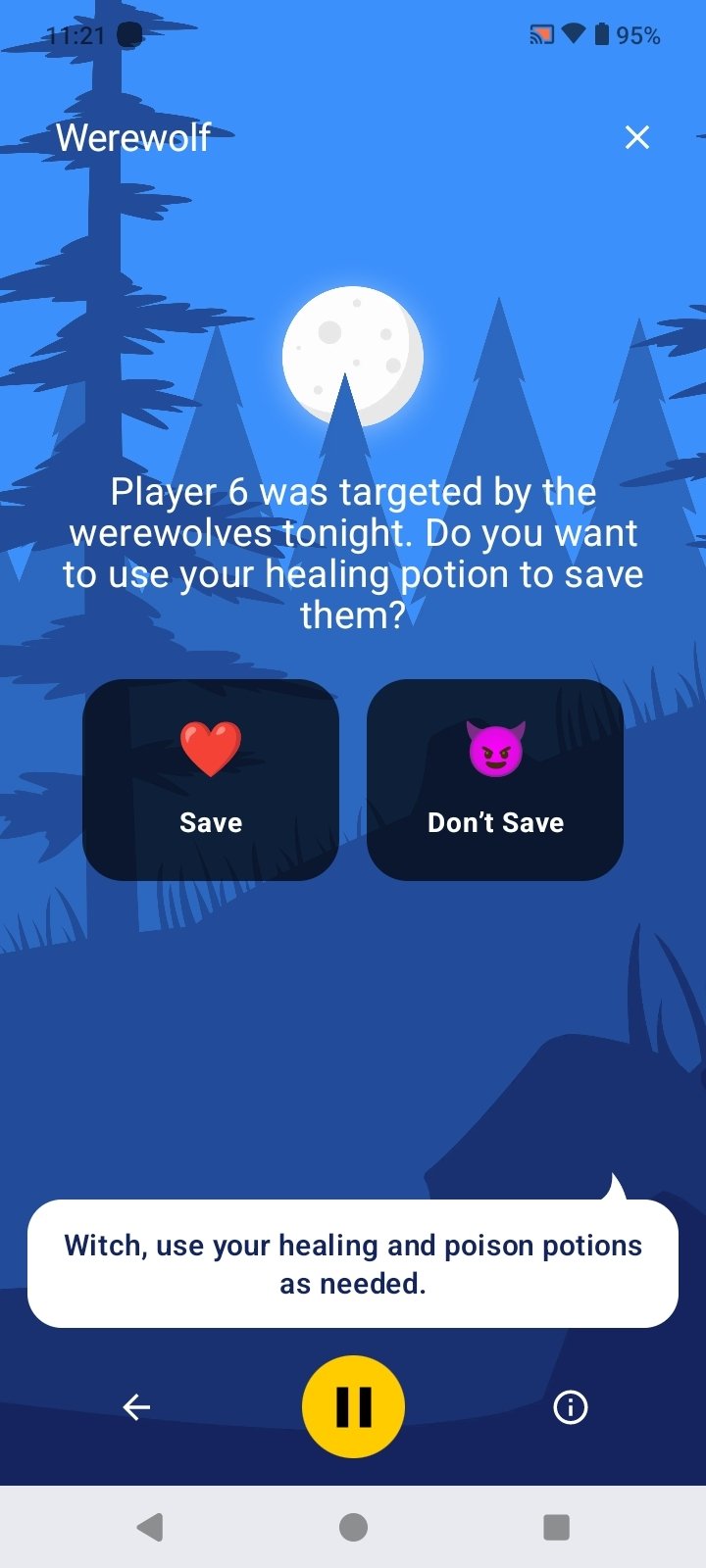Pause the game narration

click(353, 1406)
